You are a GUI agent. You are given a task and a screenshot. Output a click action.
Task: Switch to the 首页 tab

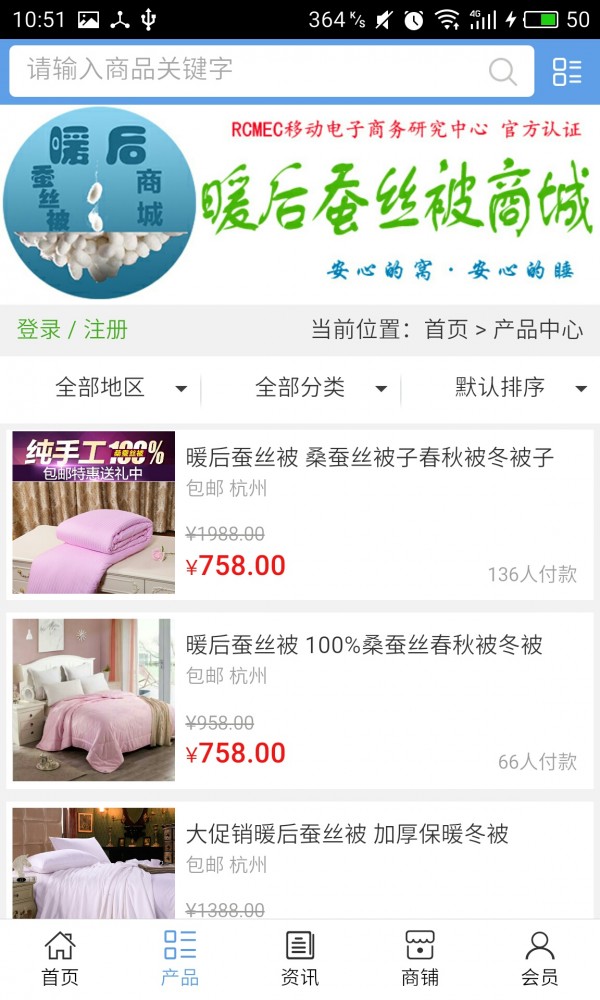pyautogui.click(x=60, y=958)
